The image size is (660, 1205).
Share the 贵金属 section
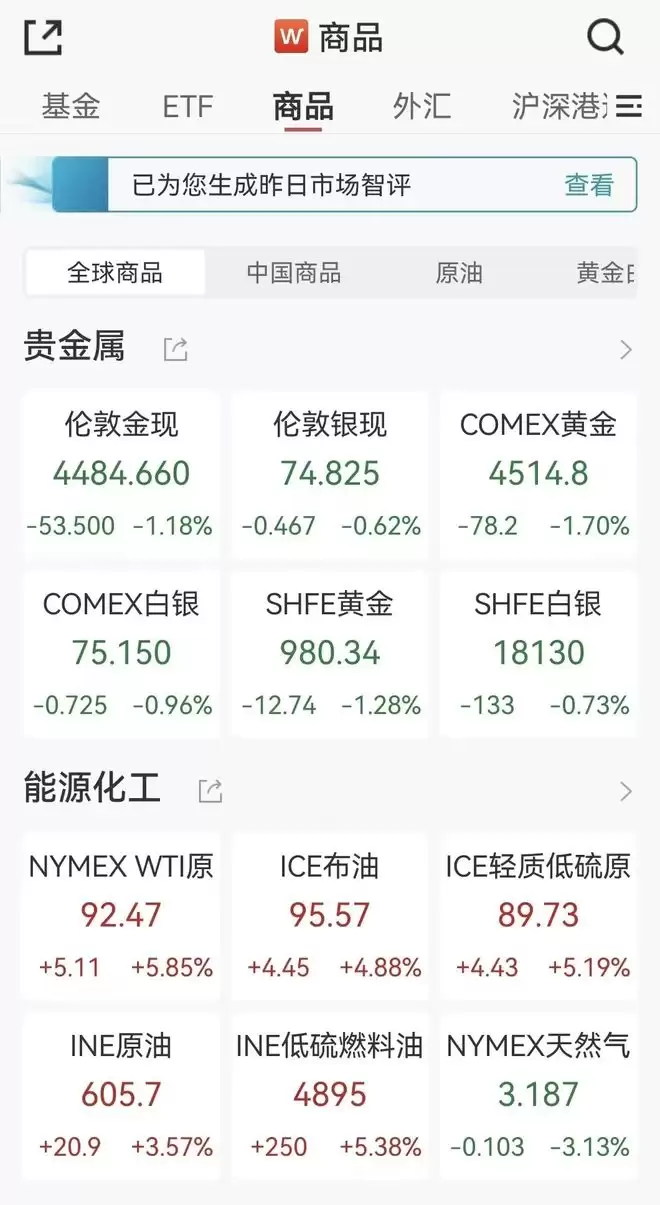tap(175, 349)
